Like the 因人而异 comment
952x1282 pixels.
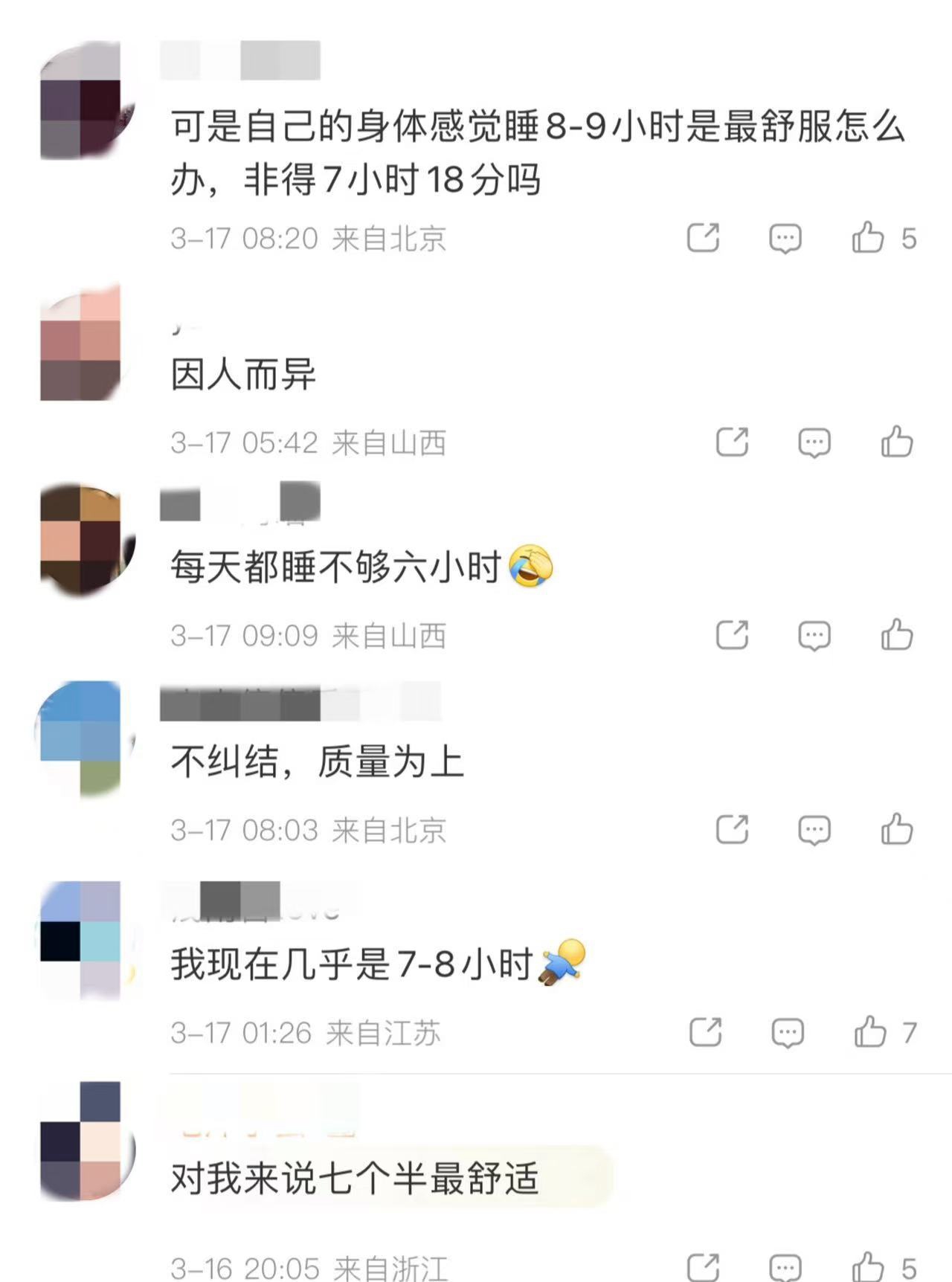coord(897,442)
